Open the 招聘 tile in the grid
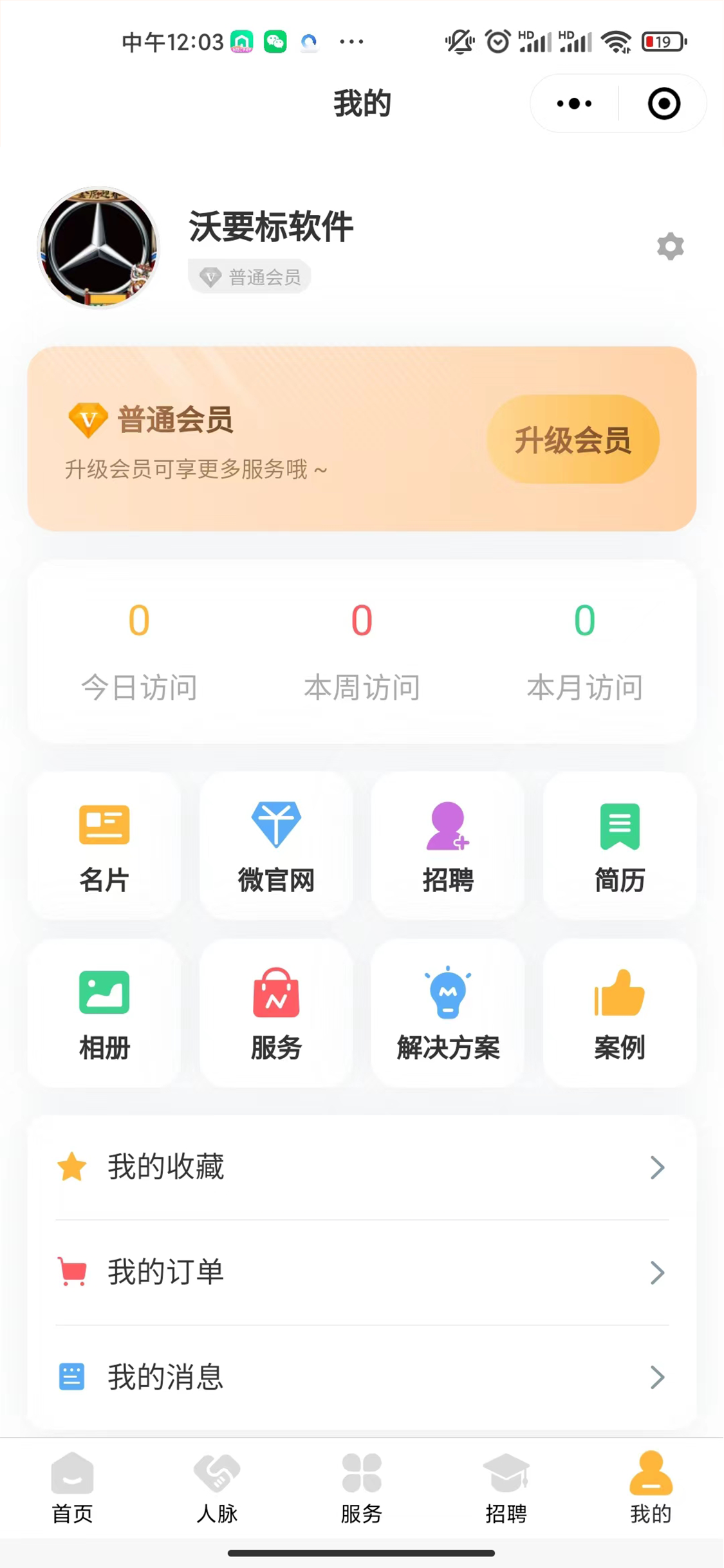Screen dimensions: 724x1568 tap(448, 846)
